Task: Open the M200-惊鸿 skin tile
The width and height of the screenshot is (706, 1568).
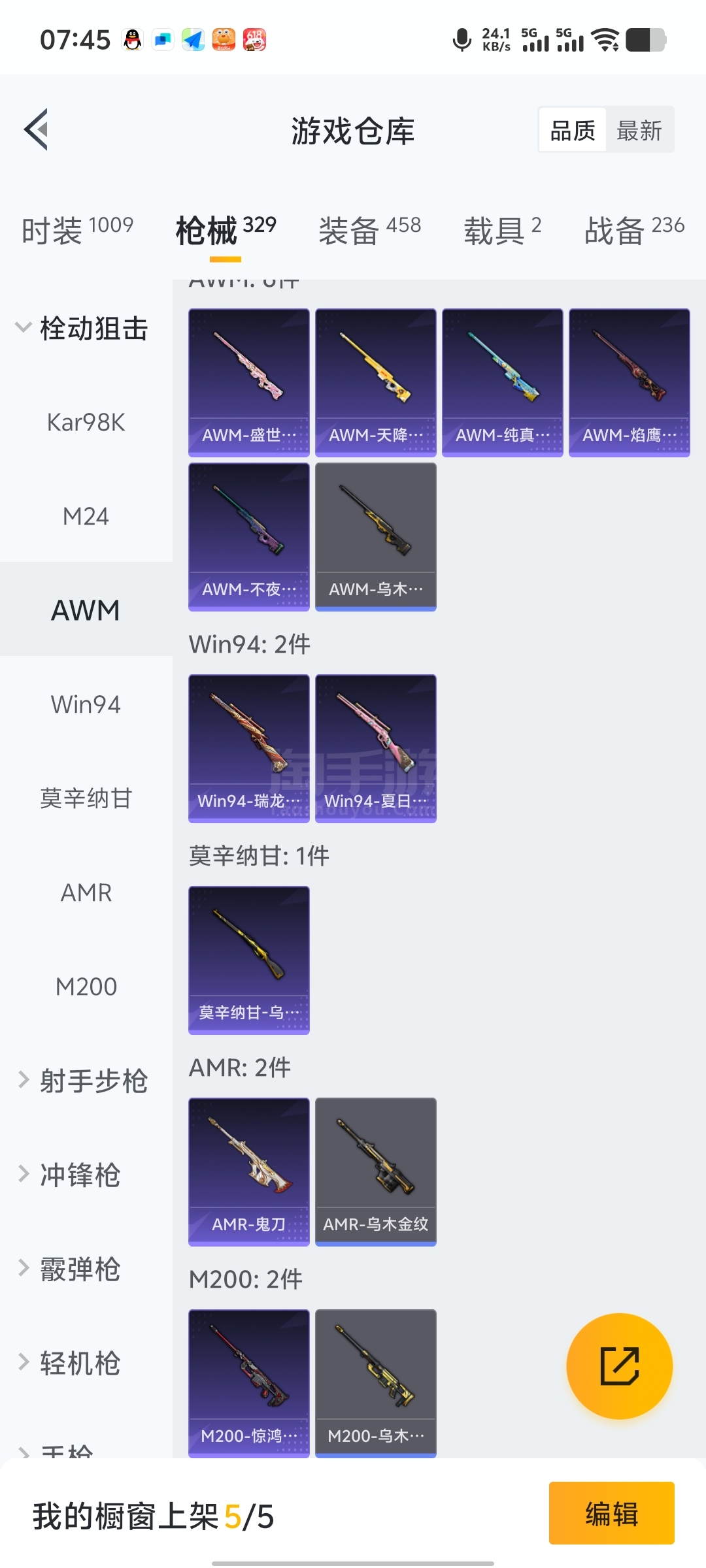Action: [x=248, y=1383]
